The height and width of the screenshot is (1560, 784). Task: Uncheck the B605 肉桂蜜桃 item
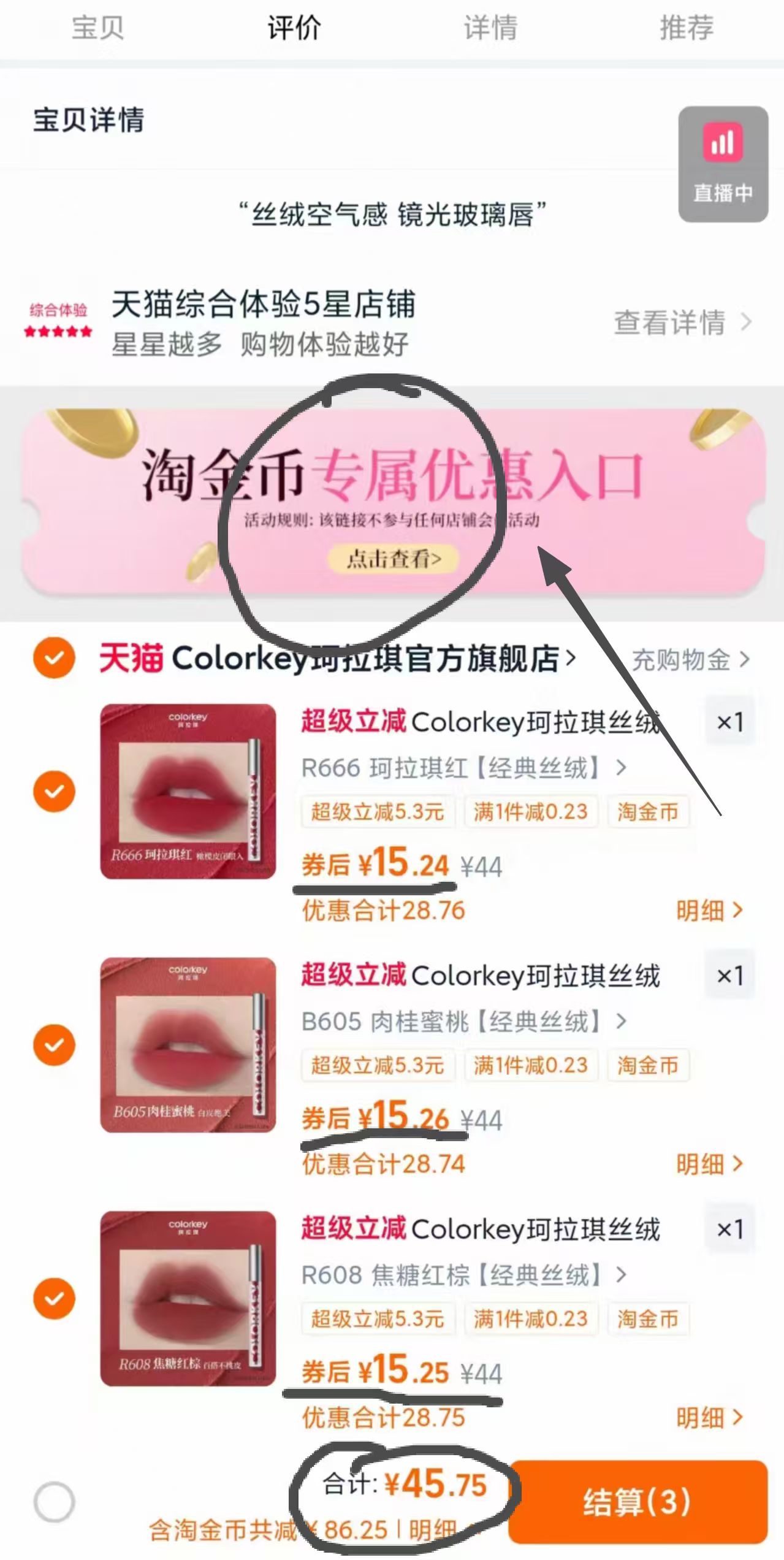click(54, 1044)
